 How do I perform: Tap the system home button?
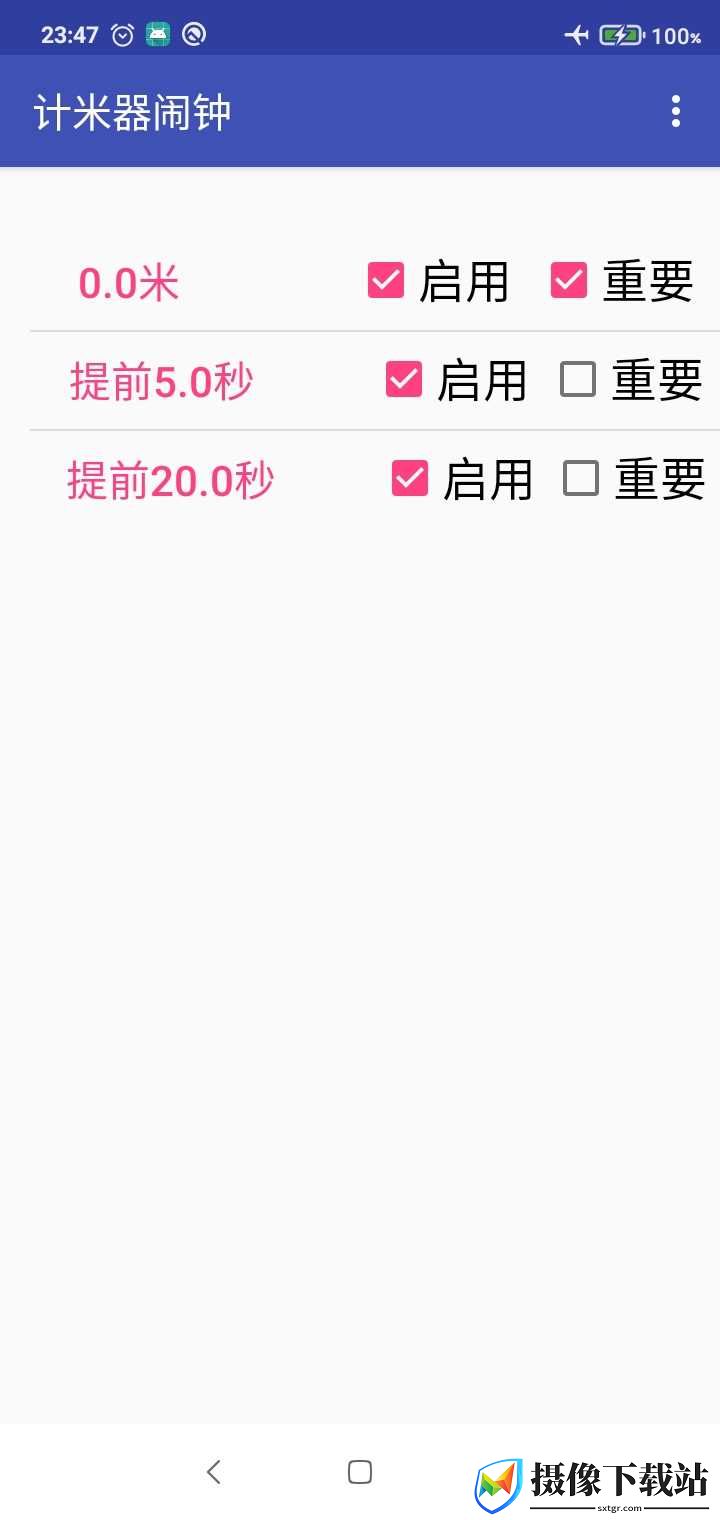(360, 1471)
